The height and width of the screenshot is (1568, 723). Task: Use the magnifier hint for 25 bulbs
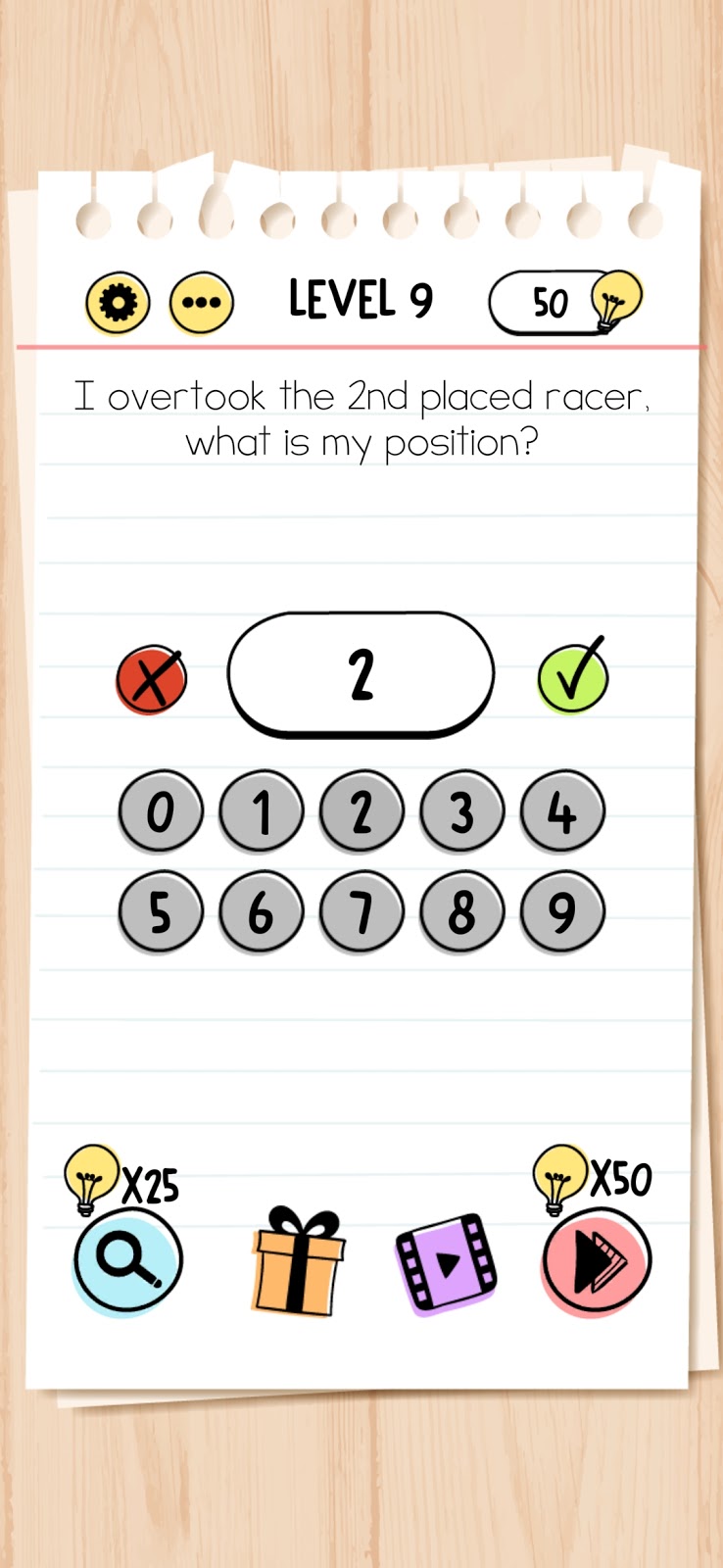point(128,1261)
